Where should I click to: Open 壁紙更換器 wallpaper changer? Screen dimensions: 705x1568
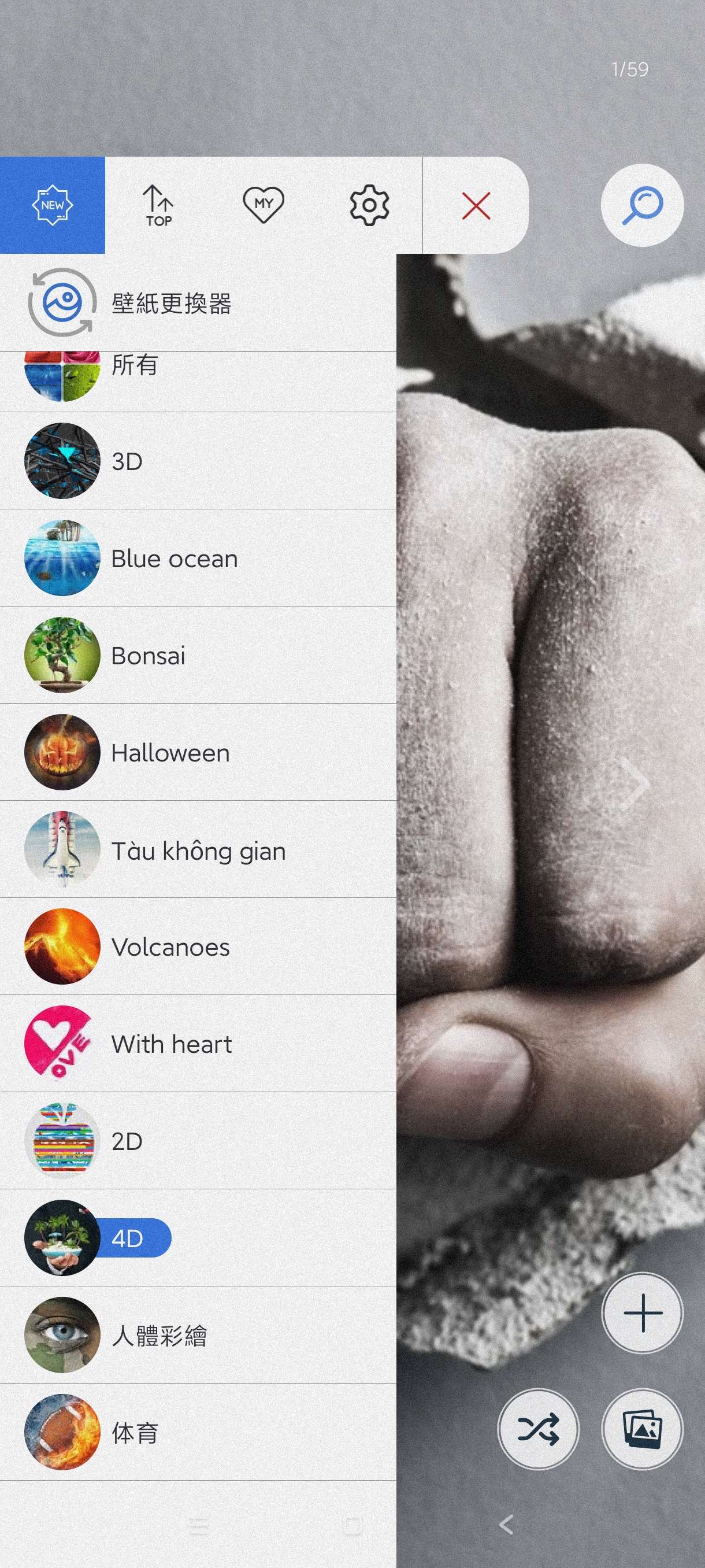tap(198, 302)
